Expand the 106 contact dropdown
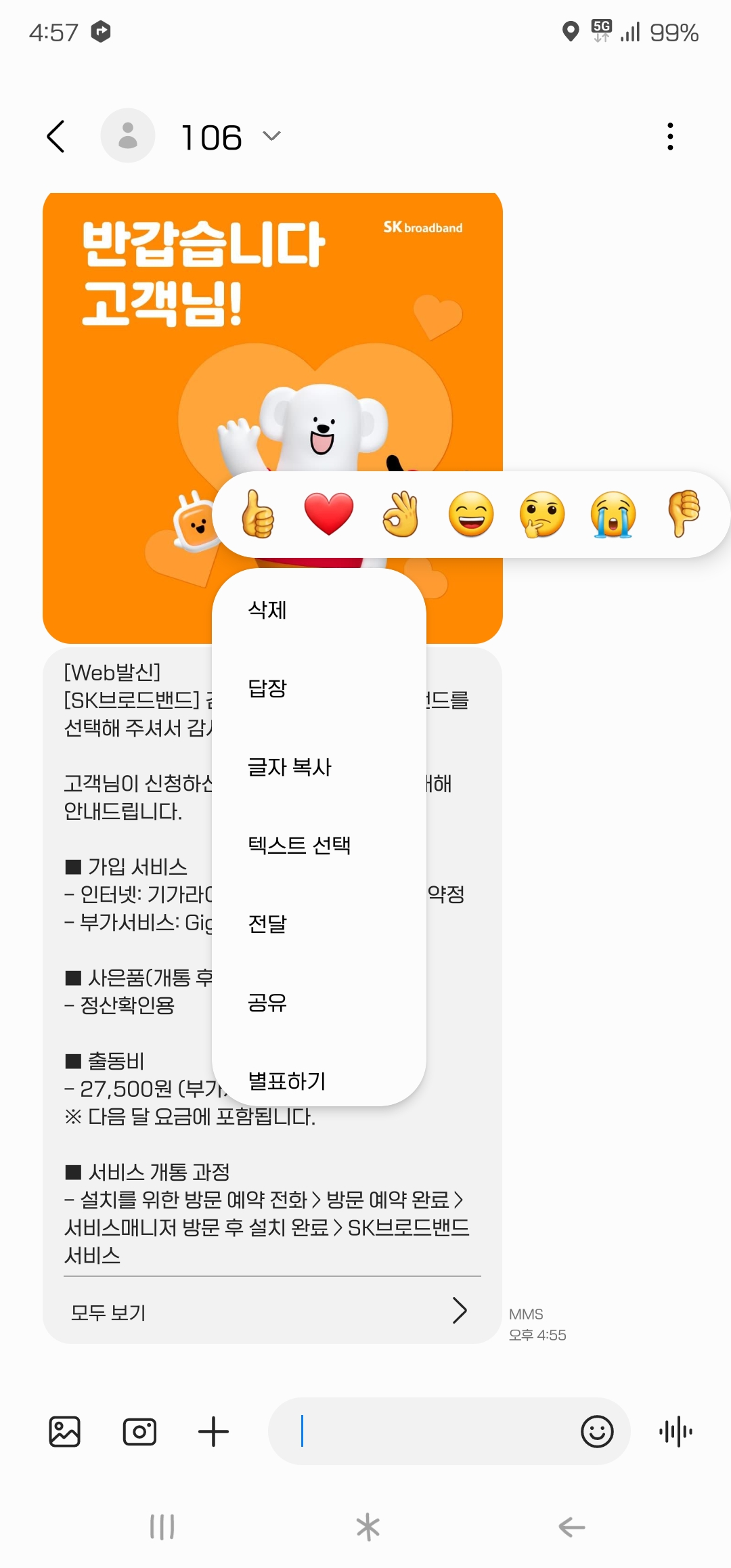Viewport: 731px width, 1568px height. pos(271,137)
